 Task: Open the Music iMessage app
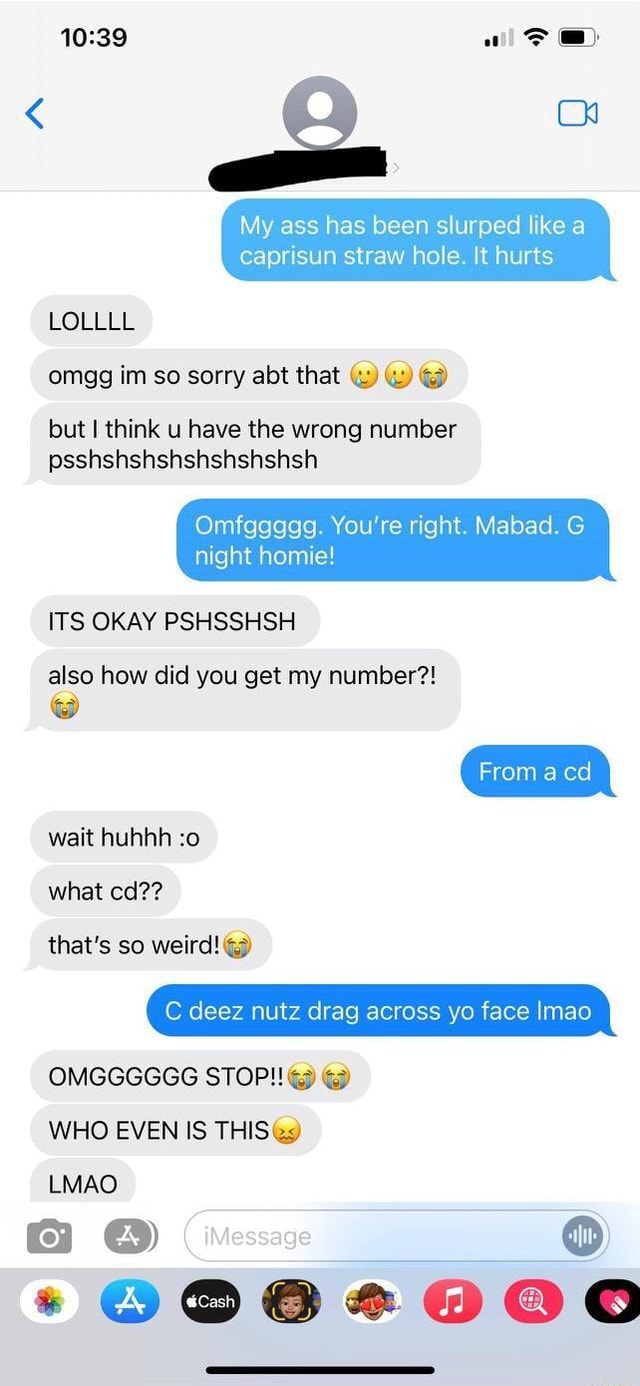(x=453, y=1301)
